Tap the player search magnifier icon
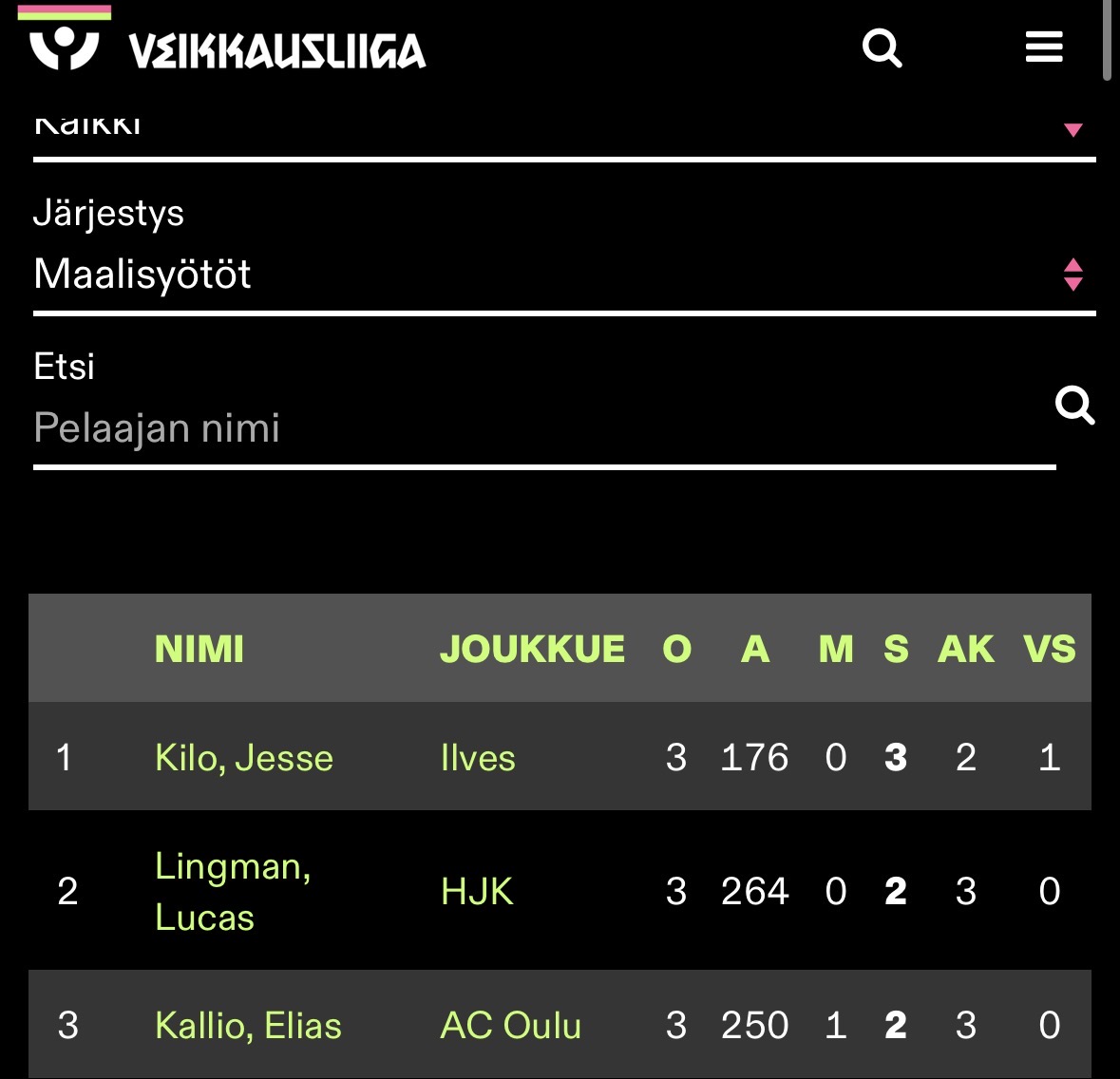The width and height of the screenshot is (1120, 1079). point(1074,406)
